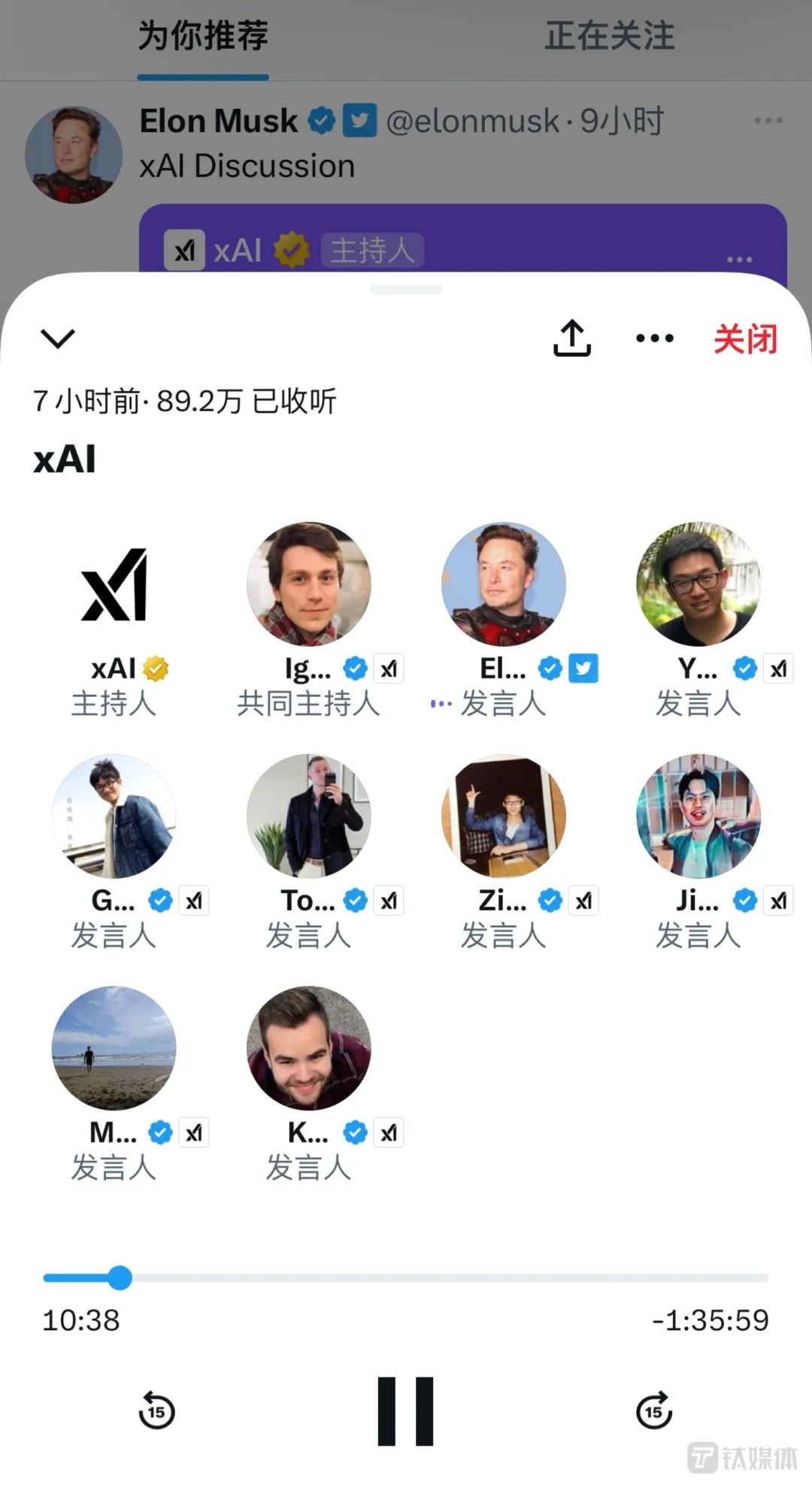The width and height of the screenshot is (812, 1488).
Task: Click the verified badge next to speaker Y...
Action: (x=744, y=668)
